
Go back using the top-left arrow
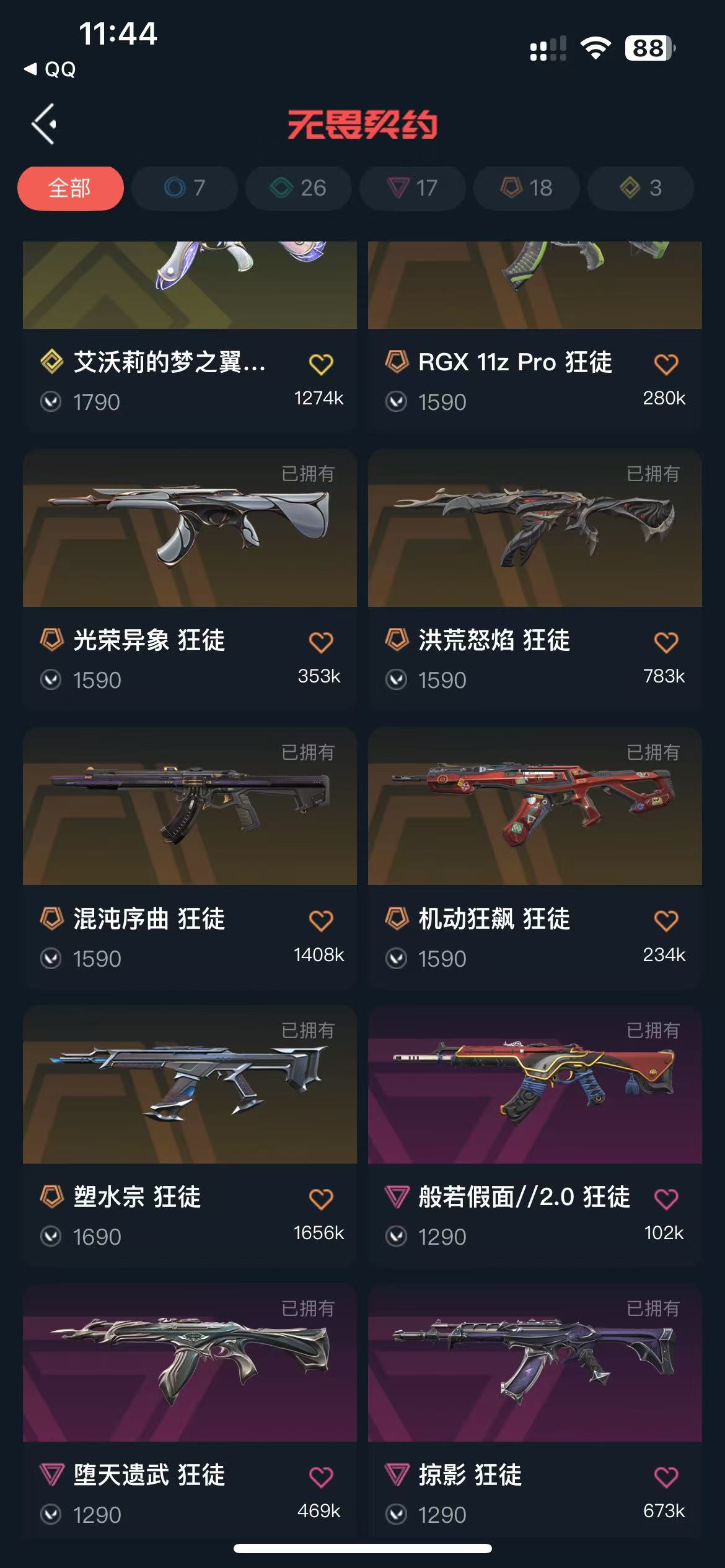point(44,124)
